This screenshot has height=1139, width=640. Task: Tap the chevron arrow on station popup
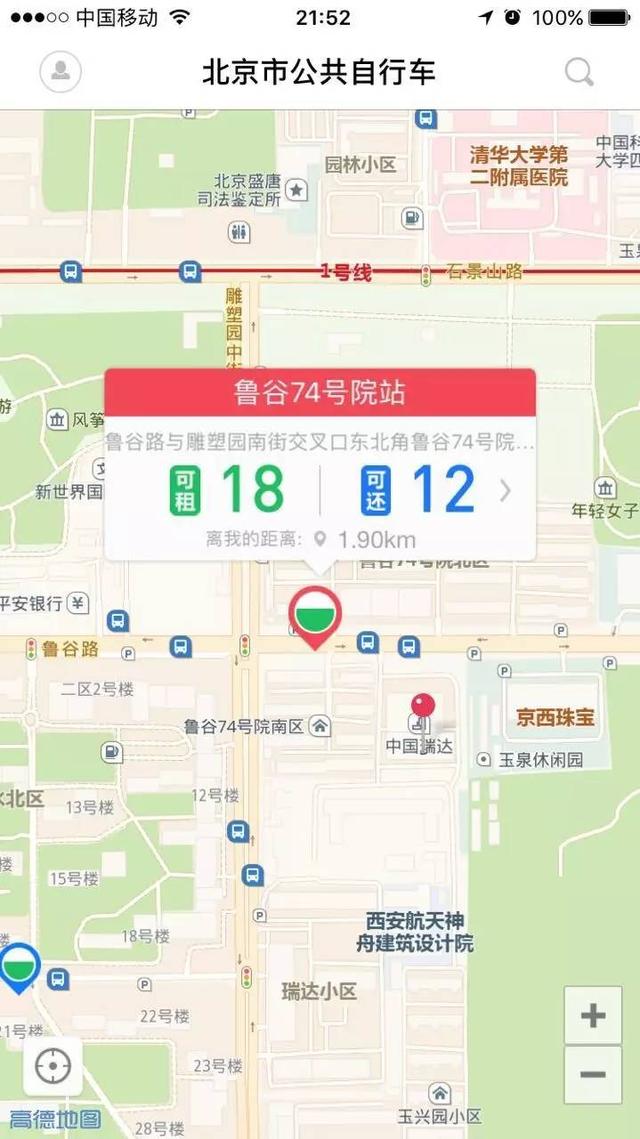click(x=506, y=491)
